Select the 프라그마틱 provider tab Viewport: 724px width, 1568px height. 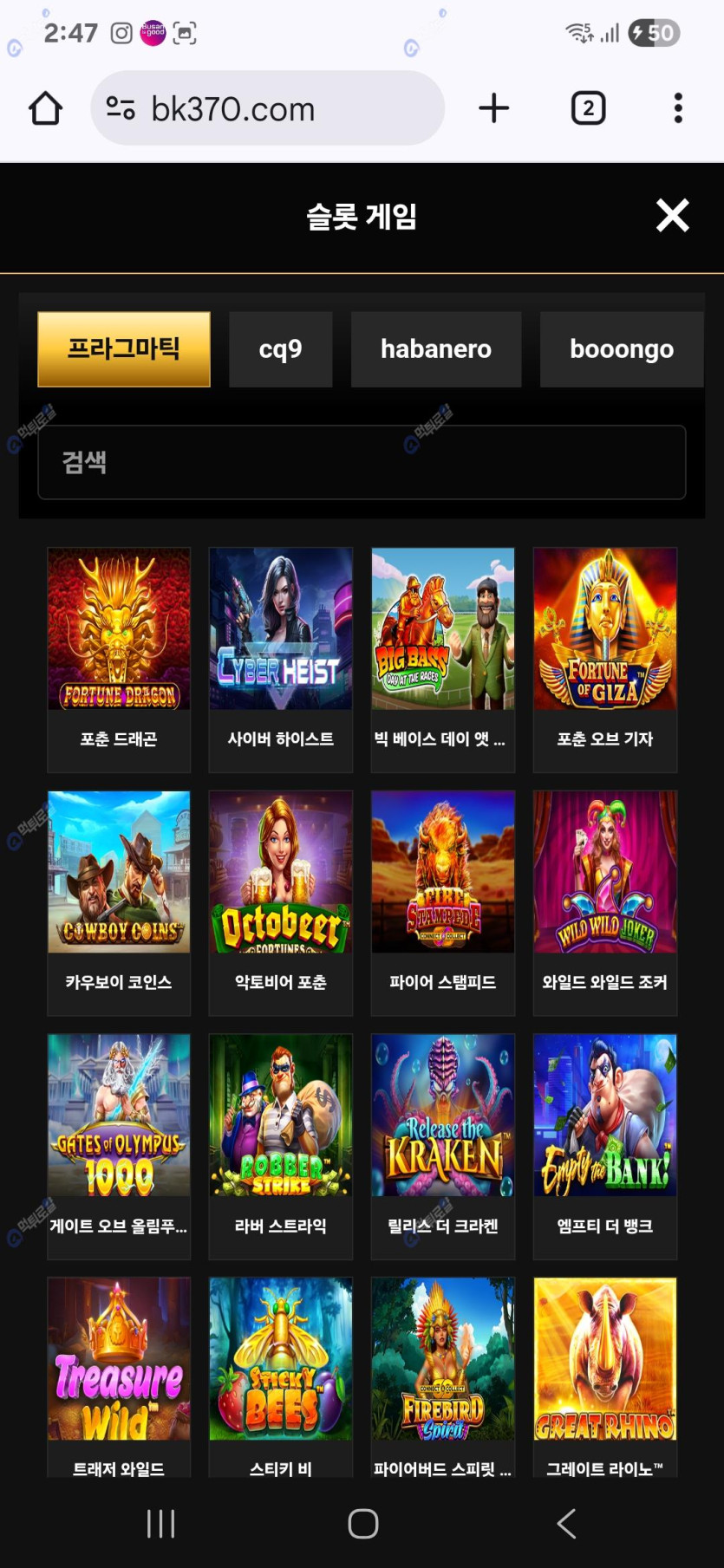point(124,348)
